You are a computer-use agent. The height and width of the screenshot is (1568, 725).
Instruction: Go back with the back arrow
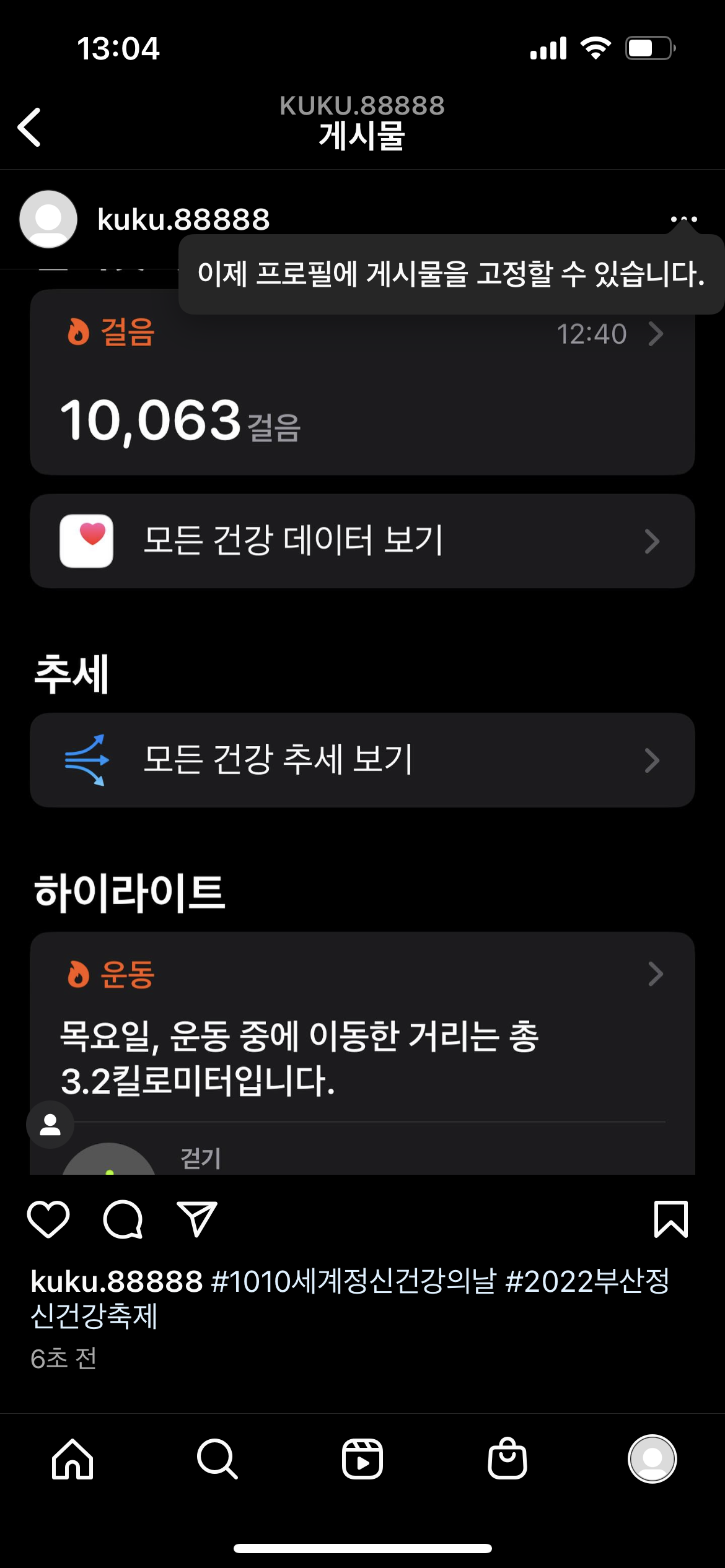pos(30,127)
